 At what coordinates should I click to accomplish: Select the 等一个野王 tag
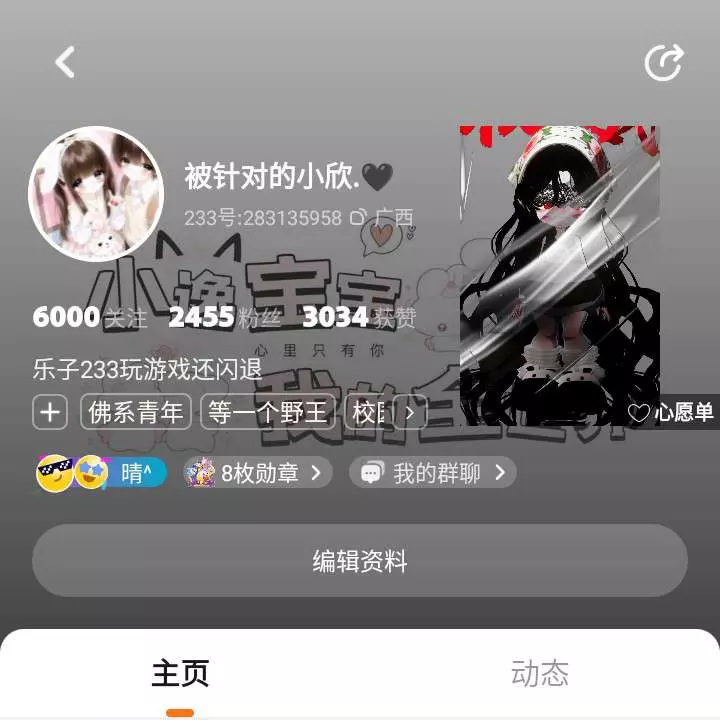point(268,412)
